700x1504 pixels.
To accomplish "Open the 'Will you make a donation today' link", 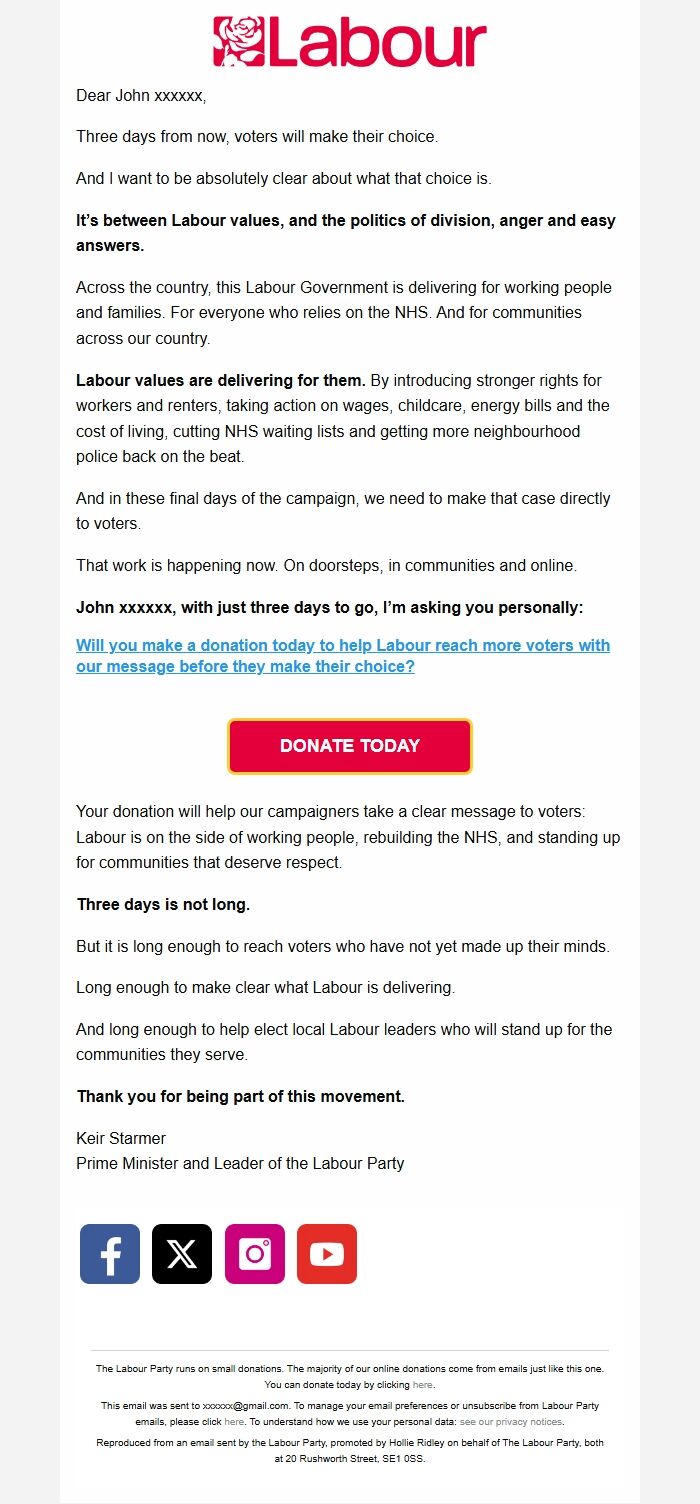I will coord(343,656).
